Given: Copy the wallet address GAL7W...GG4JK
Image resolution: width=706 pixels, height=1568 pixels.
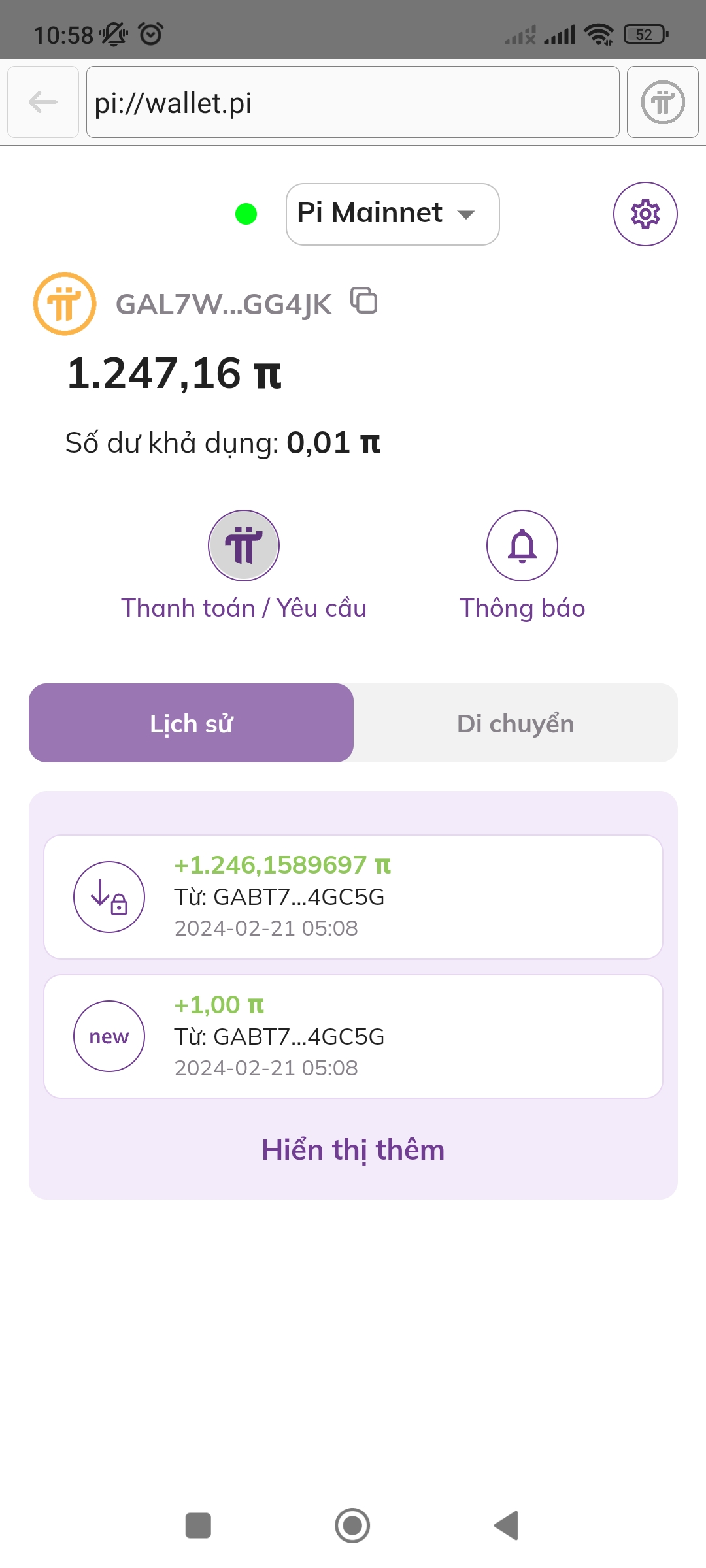Looking at the screenshot, I should coord(364,301).
